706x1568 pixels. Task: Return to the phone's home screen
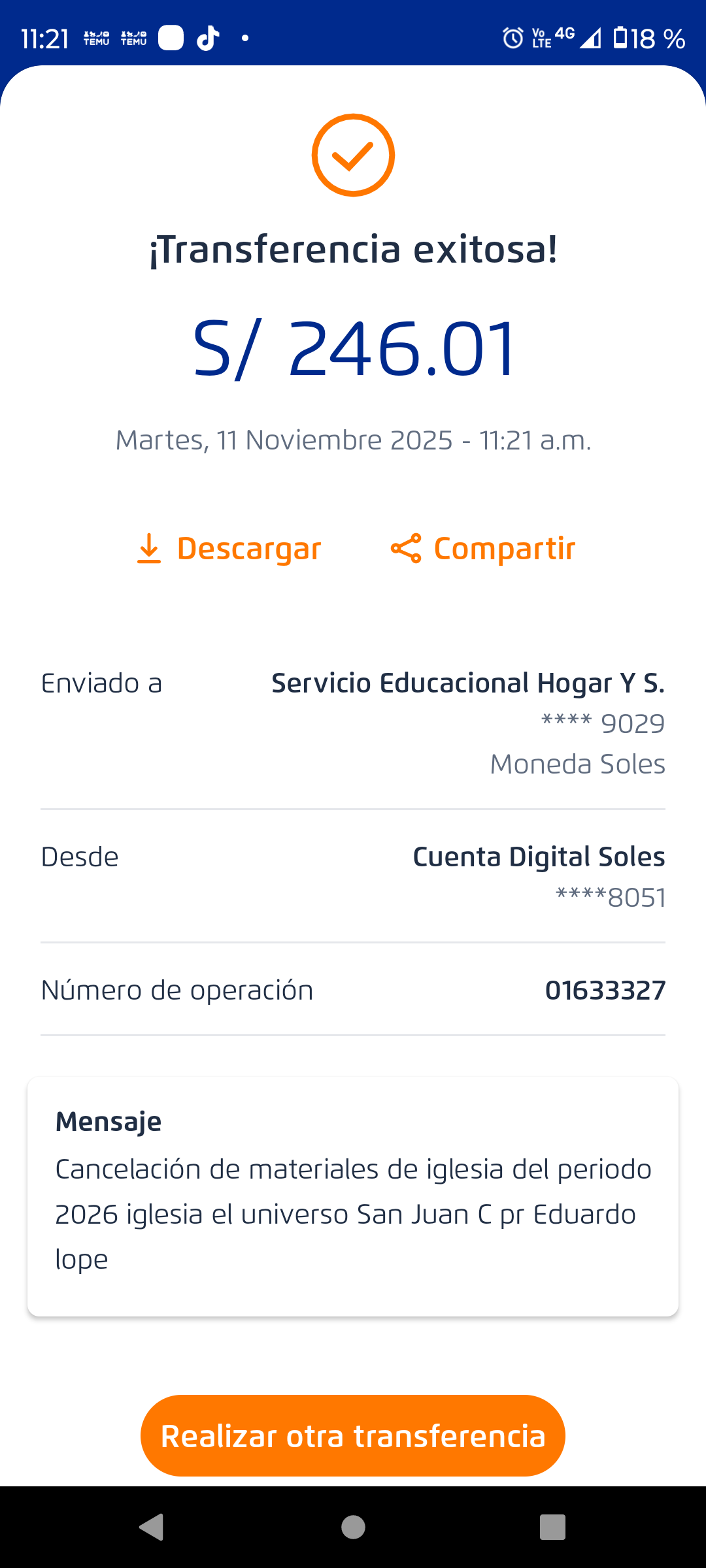tap(353, 1527)
